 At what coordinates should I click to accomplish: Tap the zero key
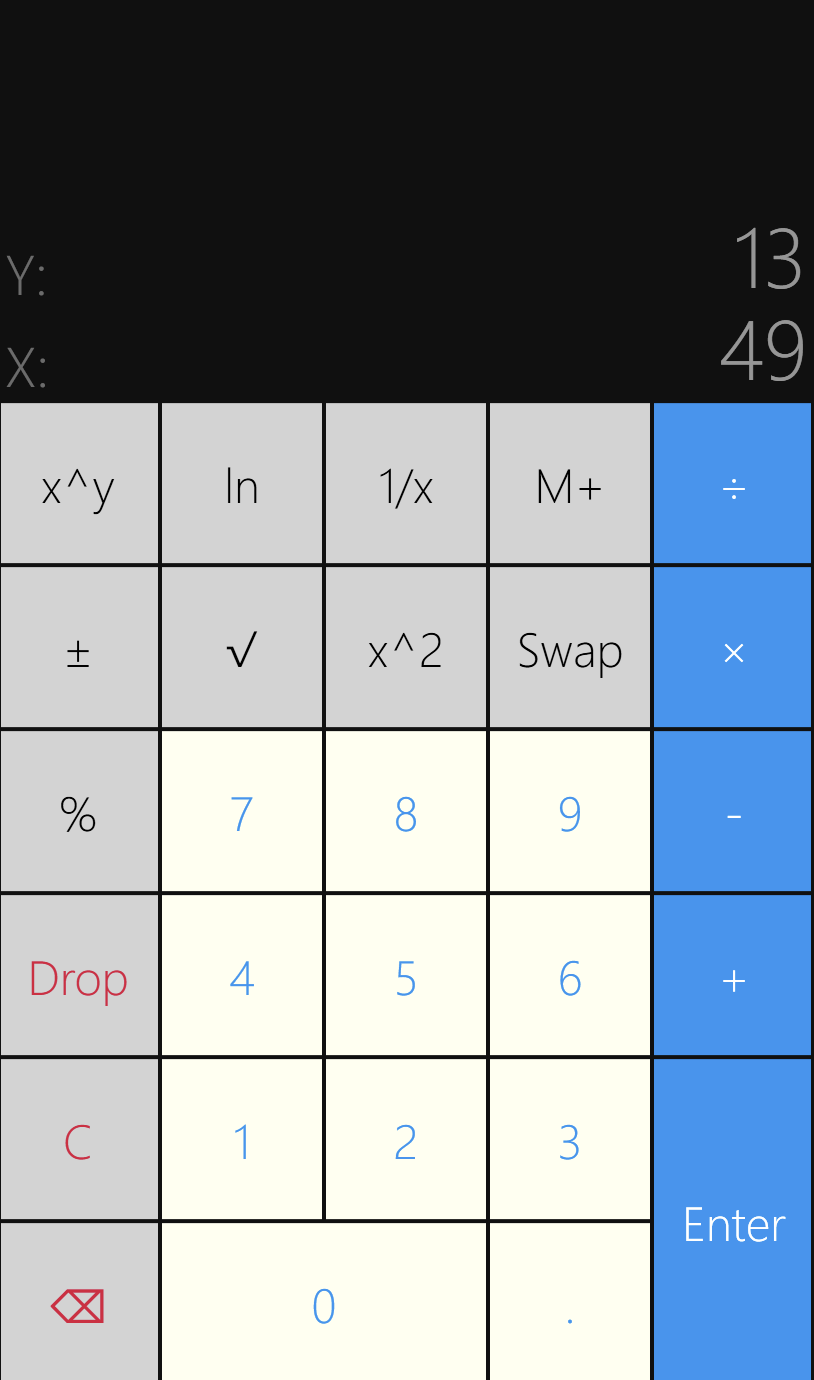[322, 1303]
